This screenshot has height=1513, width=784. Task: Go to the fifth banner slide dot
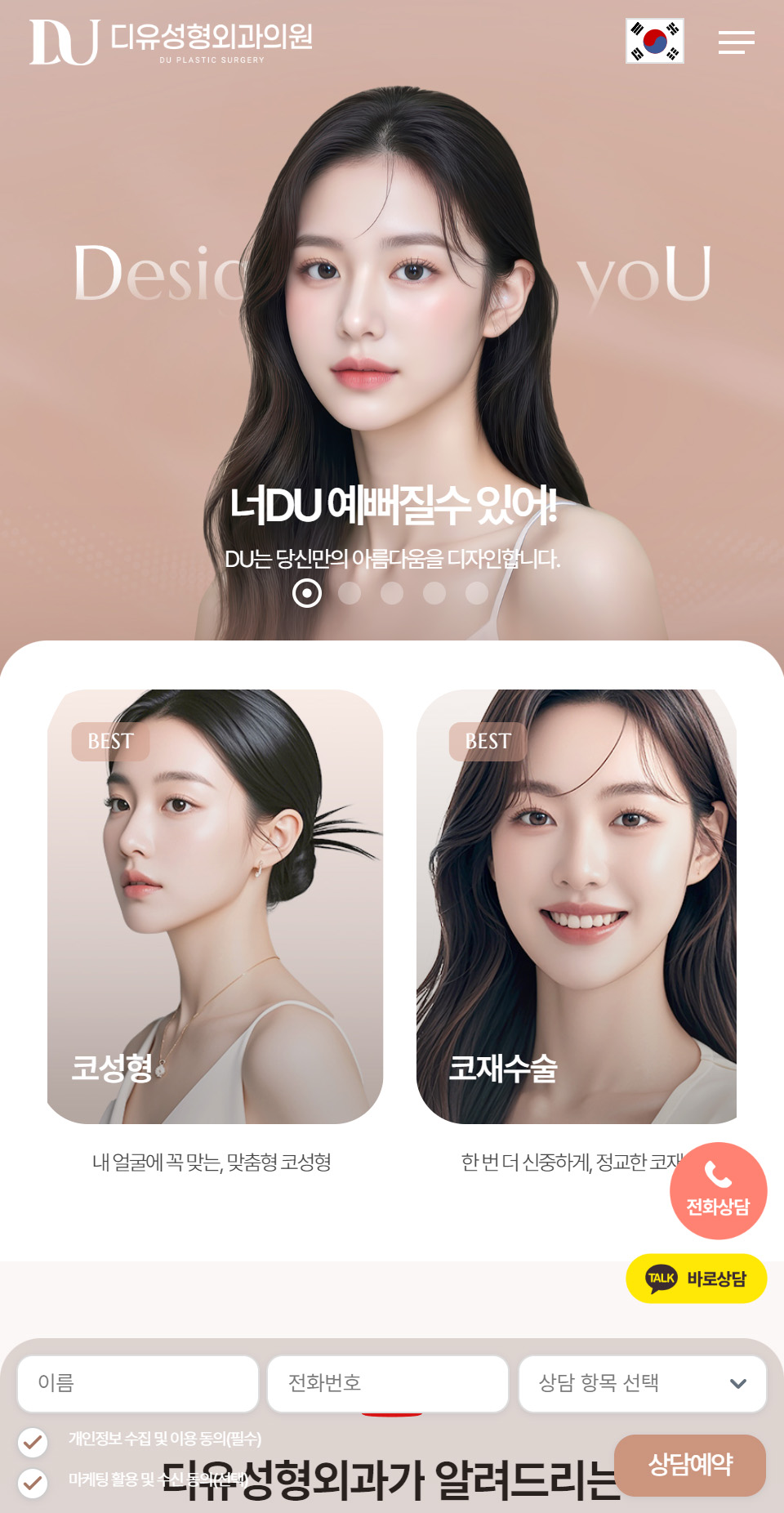coord(477,593)
